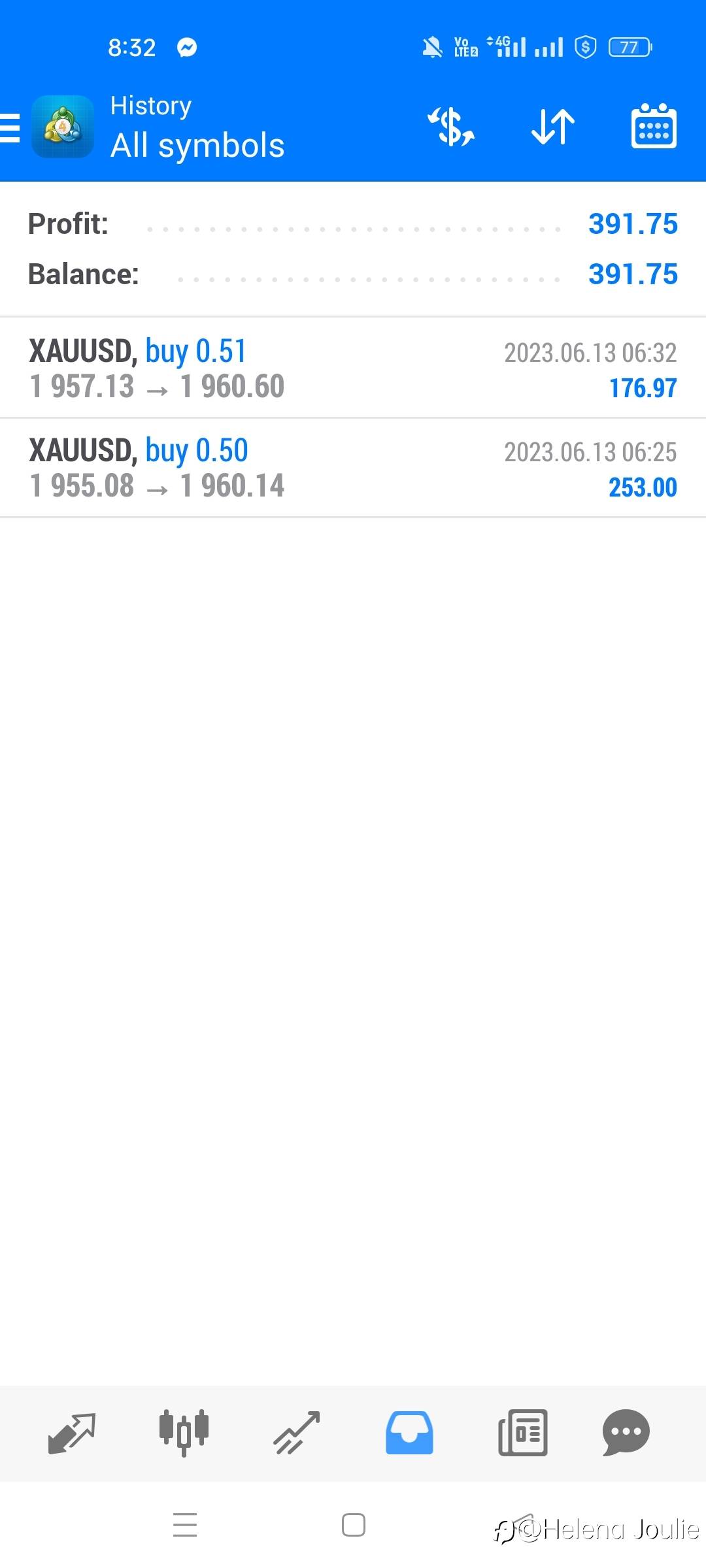706x1568 pixels.
Task: Tap the system home button
Action: coord(354,1526)
